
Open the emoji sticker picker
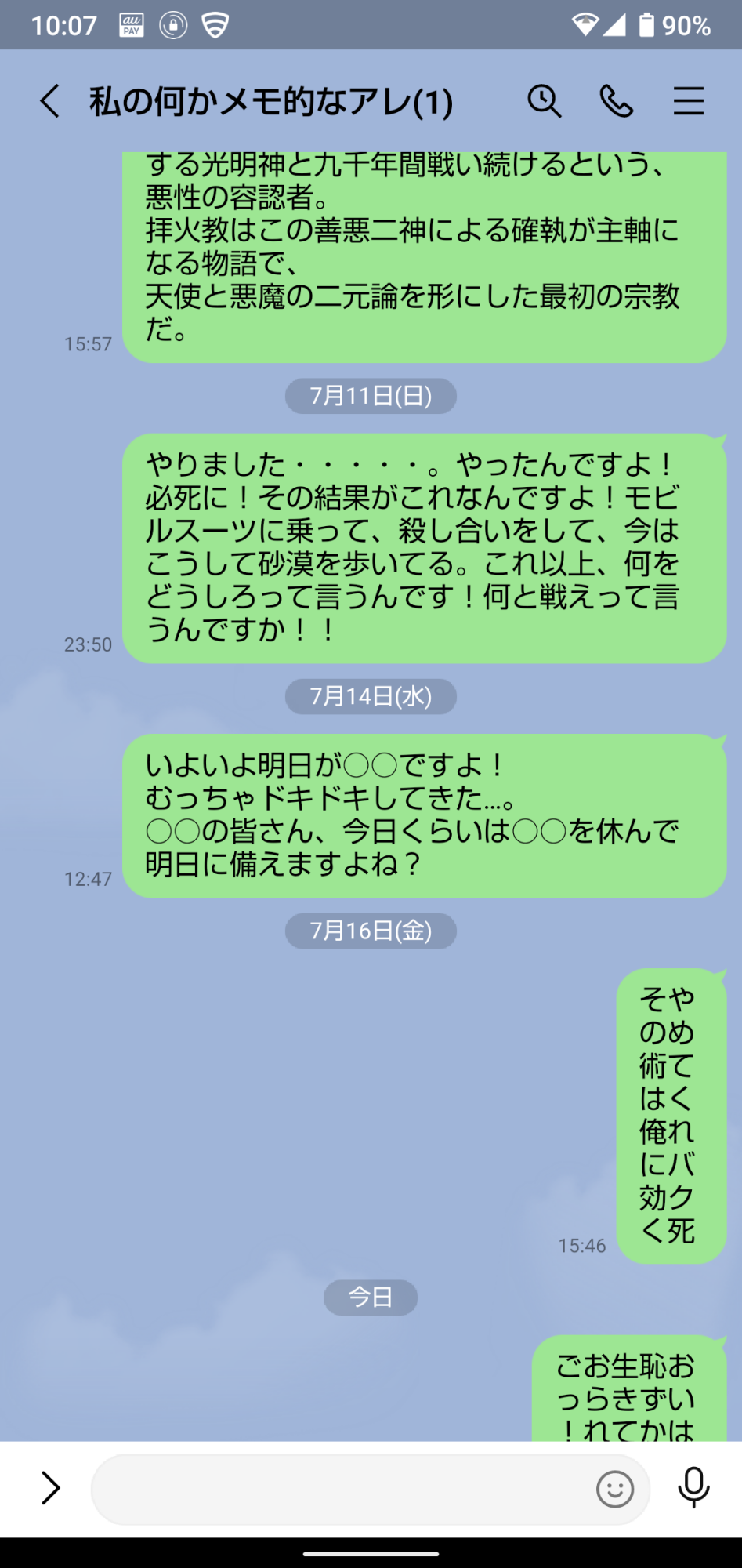615,1488
